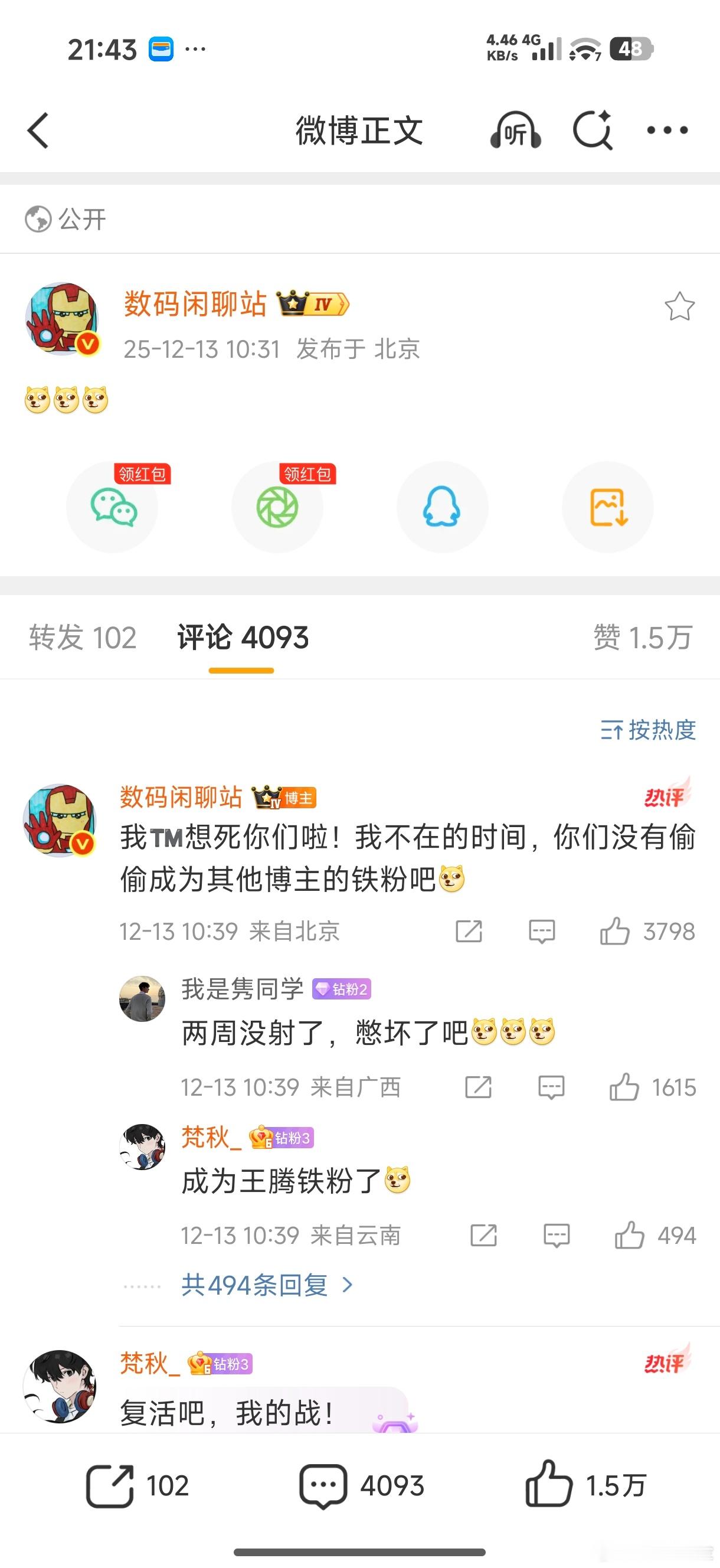Viewport: 720px width, 1568px height.
Task: Like the post via bottom thumbs-up showing 1.5万
Action: [549, 1484]
